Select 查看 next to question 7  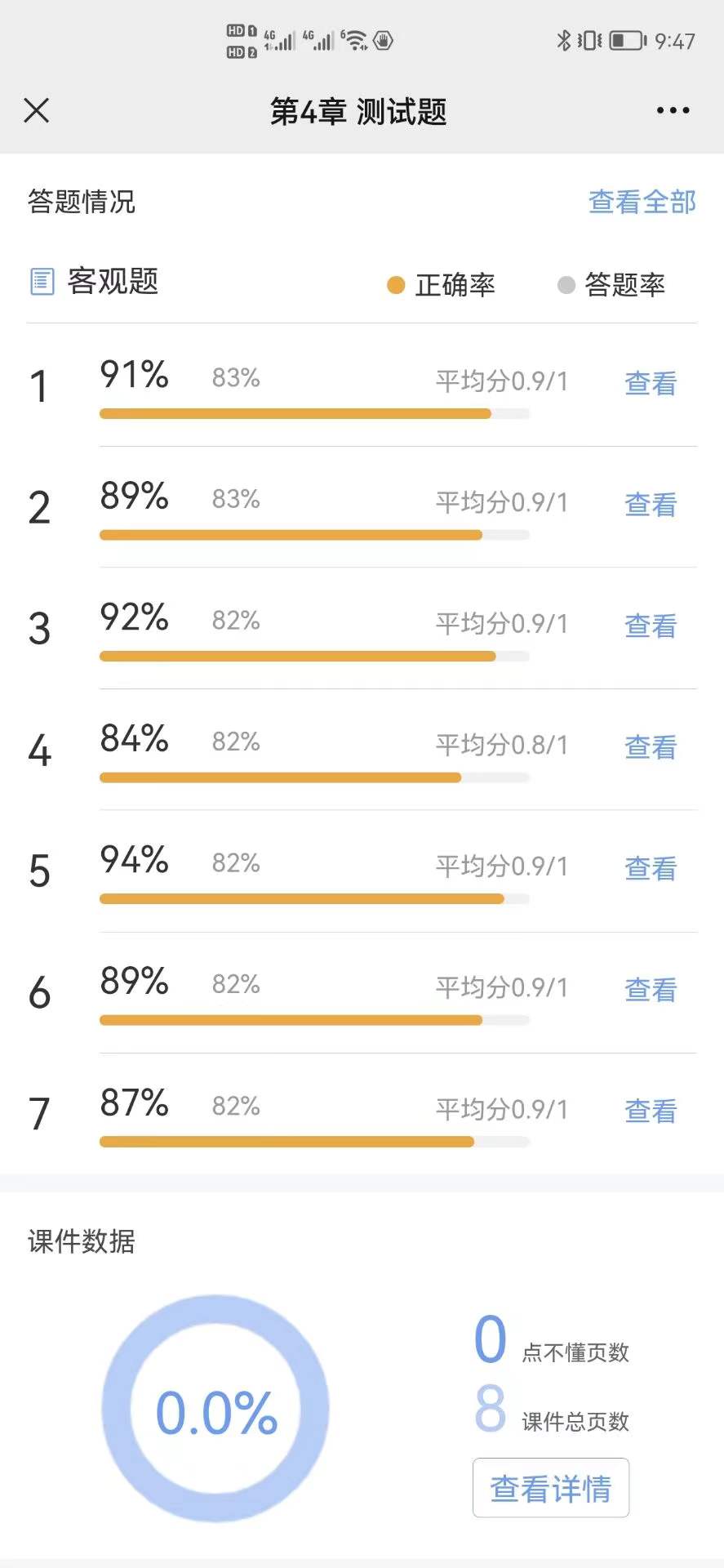pos(651,1111)
